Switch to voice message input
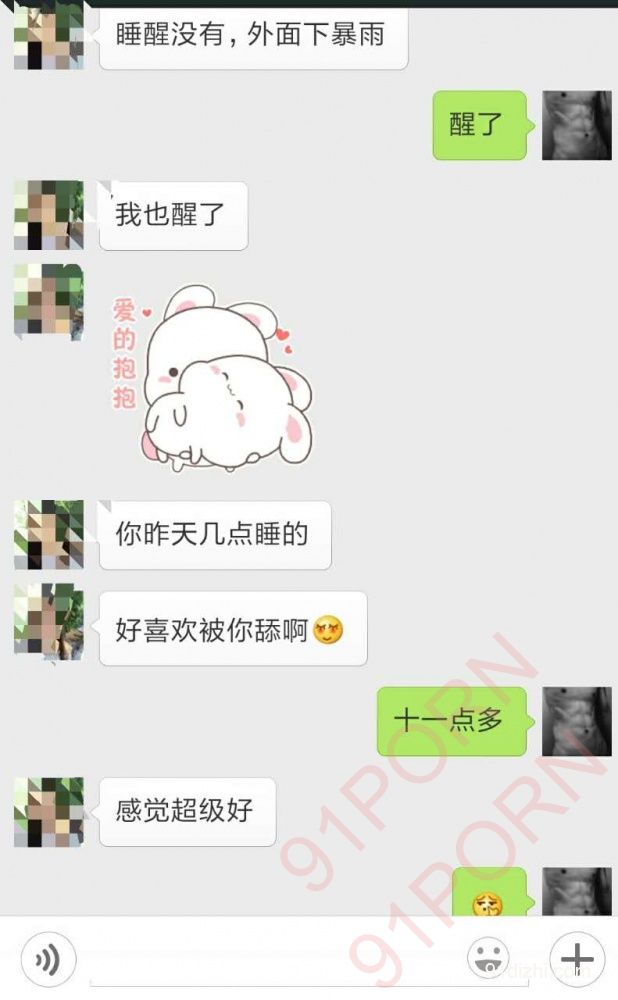The width and height of the screenshot is (618, 1000). click(48, 960)
